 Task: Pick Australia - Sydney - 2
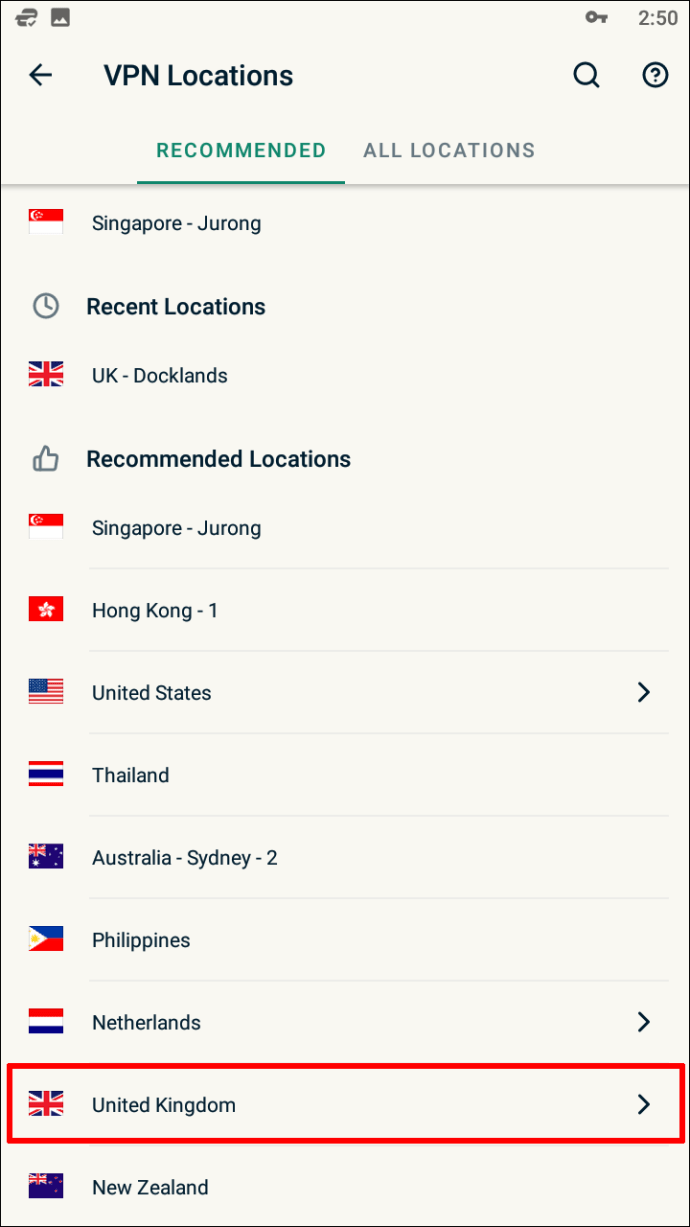pyautogui.click(x=185, y=858)
